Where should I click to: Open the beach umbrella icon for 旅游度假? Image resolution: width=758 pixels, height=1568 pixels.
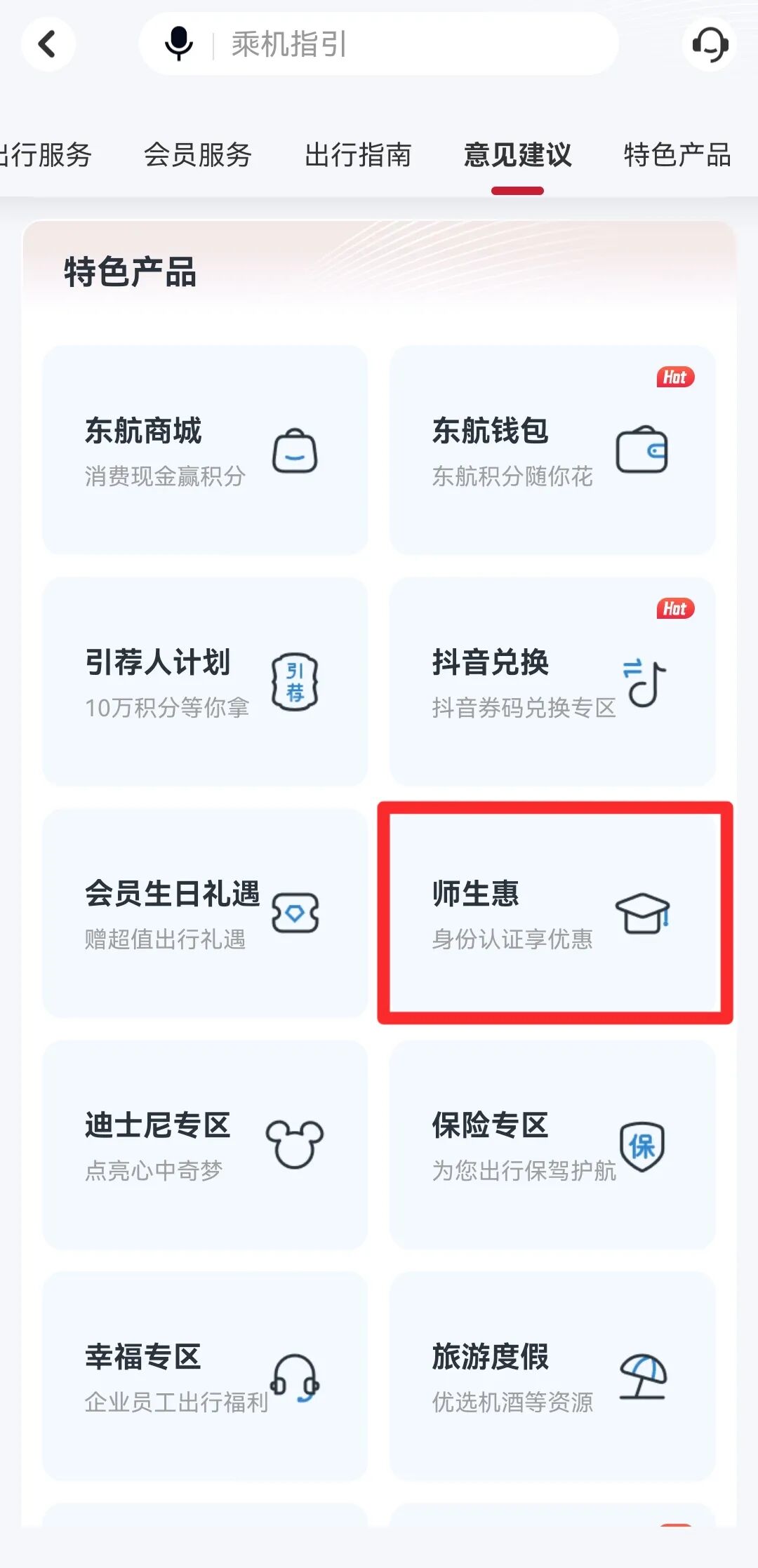click(x=642, y=1374)
